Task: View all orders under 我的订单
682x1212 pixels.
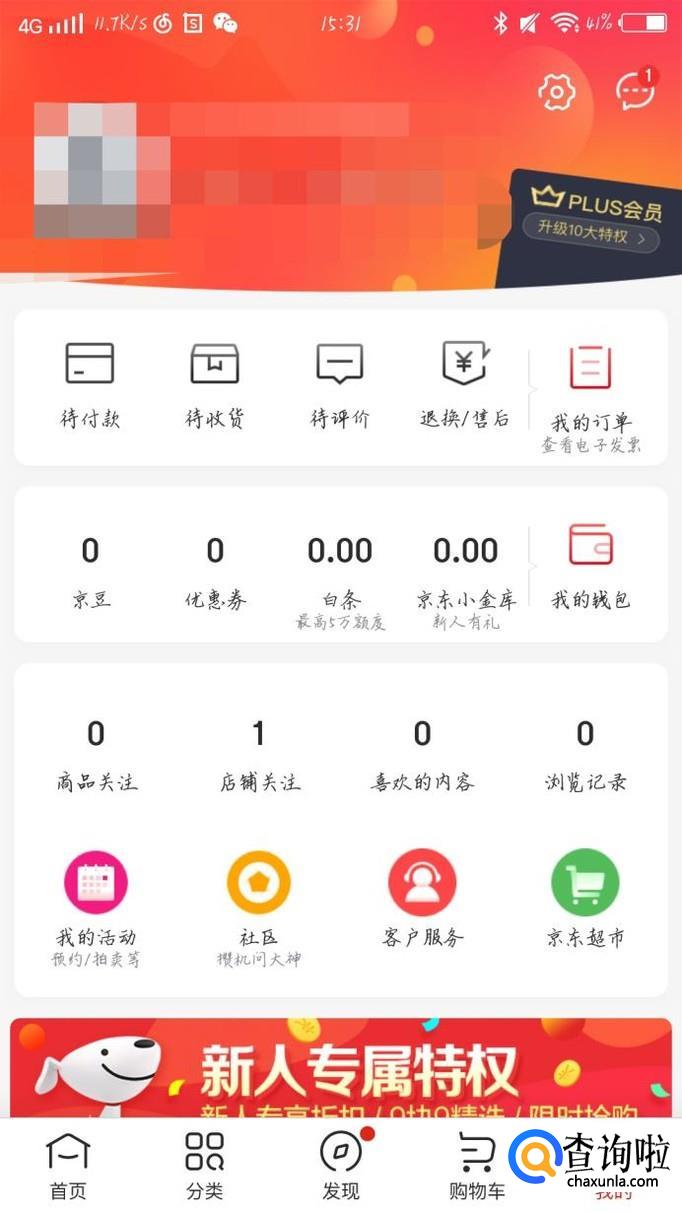Action: (591, 390)
